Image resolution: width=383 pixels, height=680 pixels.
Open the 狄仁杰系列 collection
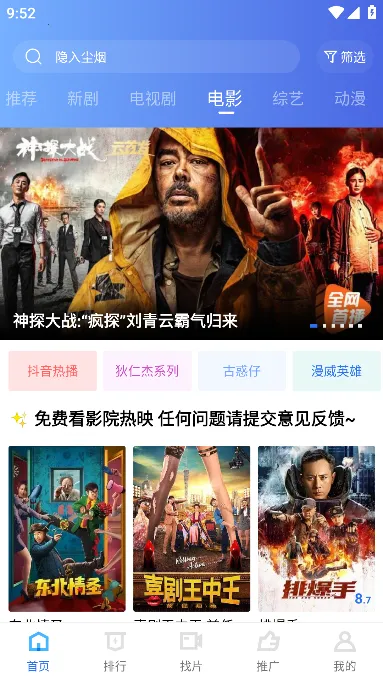147,371
